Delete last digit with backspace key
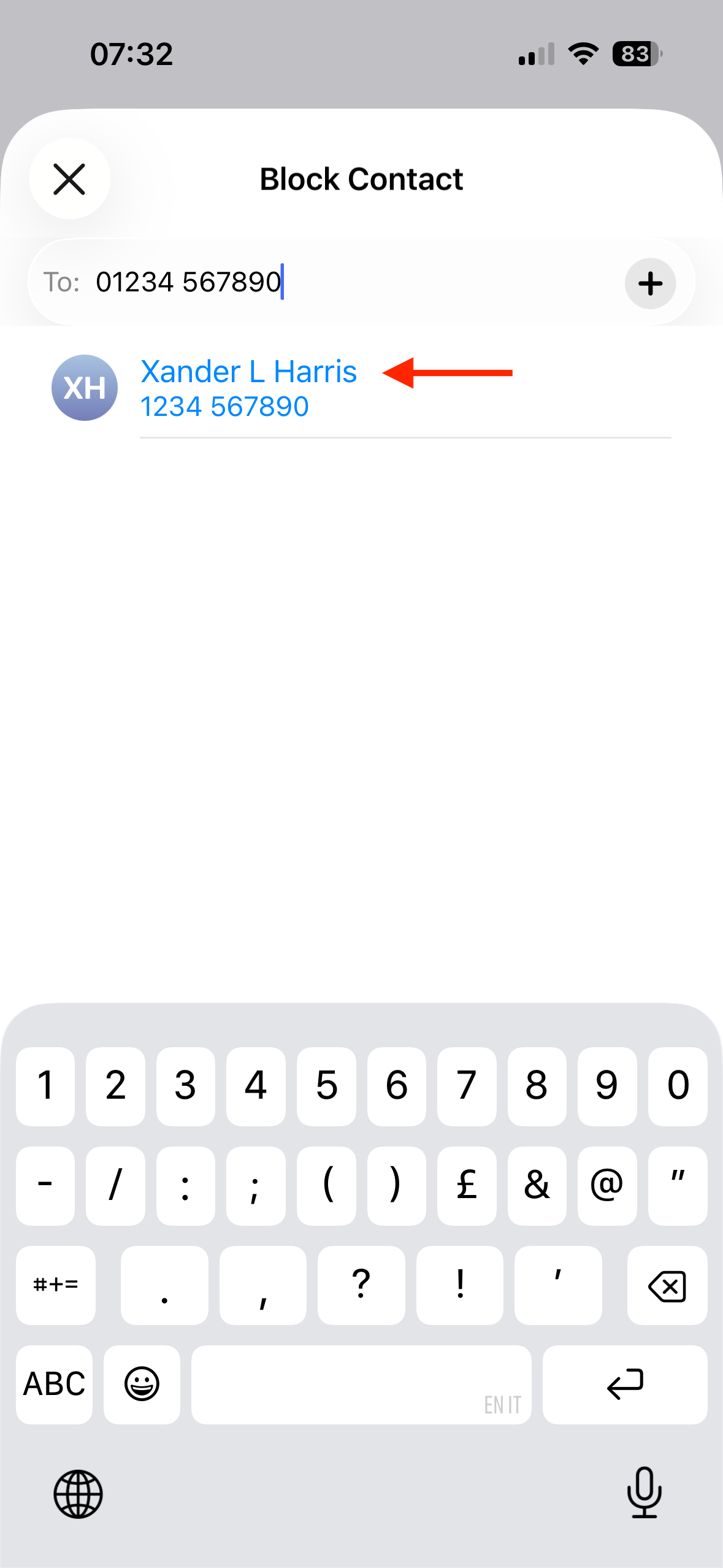 pyautogui.click(x=667, y=1286)
